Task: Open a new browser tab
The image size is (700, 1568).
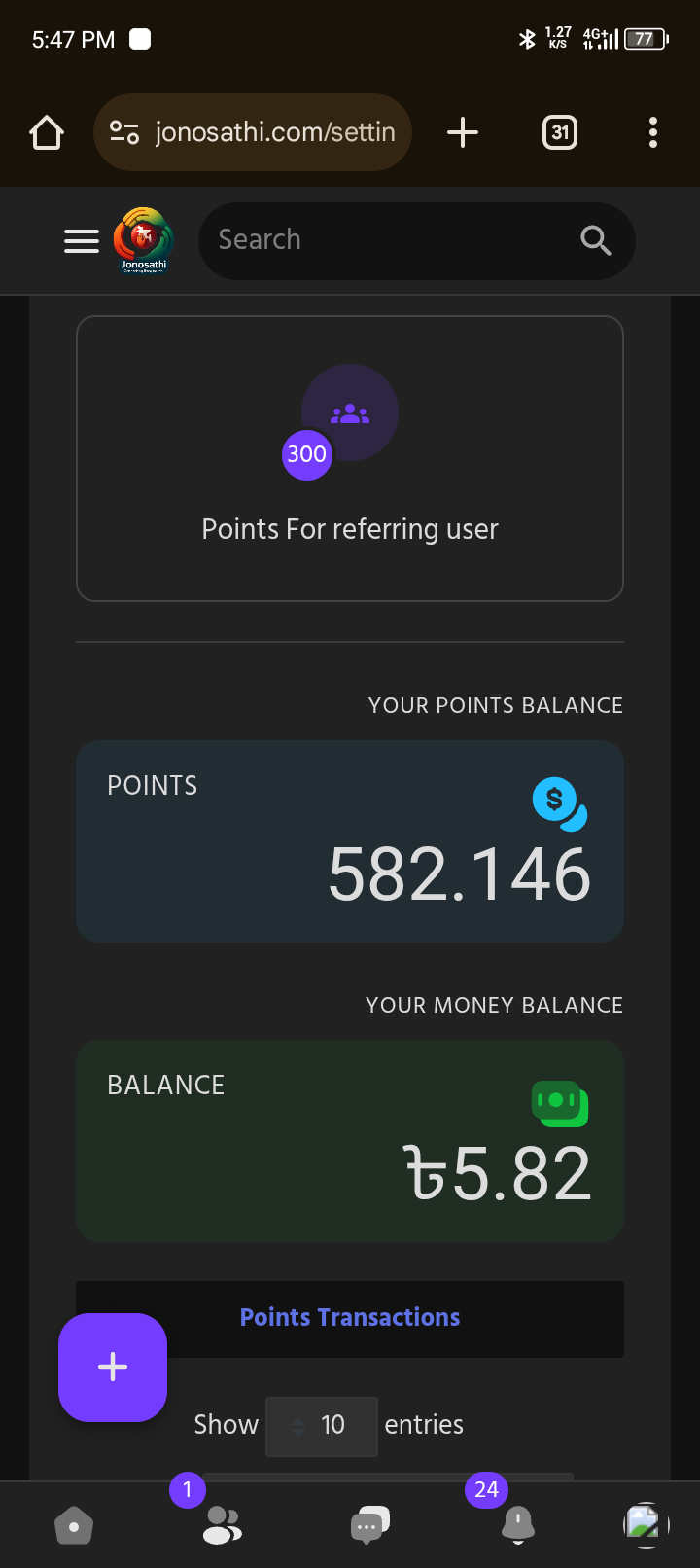Action: tap(463, 132)
